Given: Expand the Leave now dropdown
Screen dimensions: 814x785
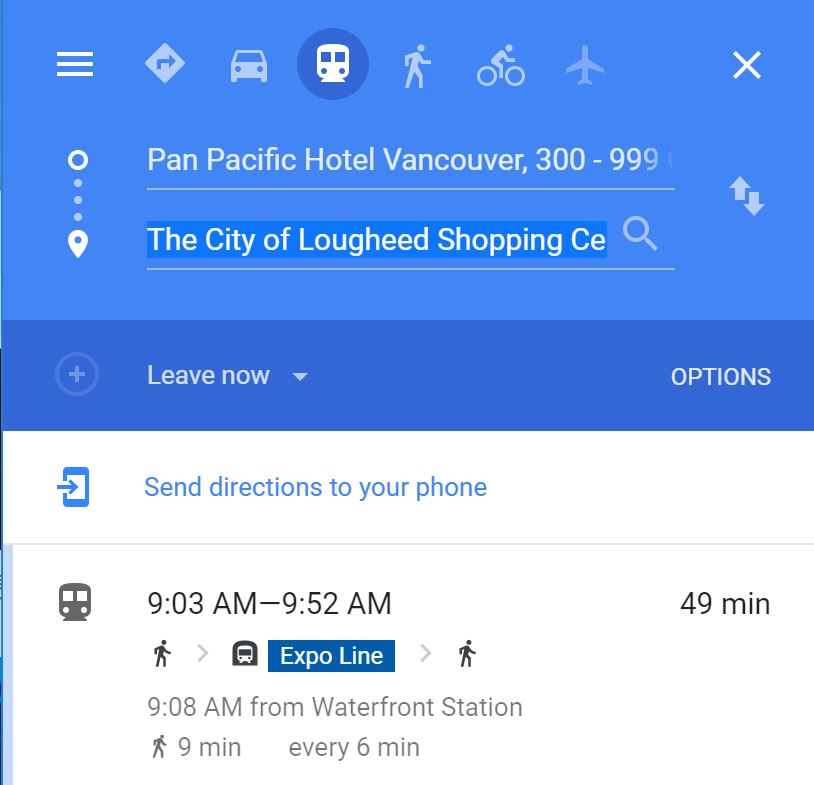Looking at the screenshot, I should coord(228,376).
